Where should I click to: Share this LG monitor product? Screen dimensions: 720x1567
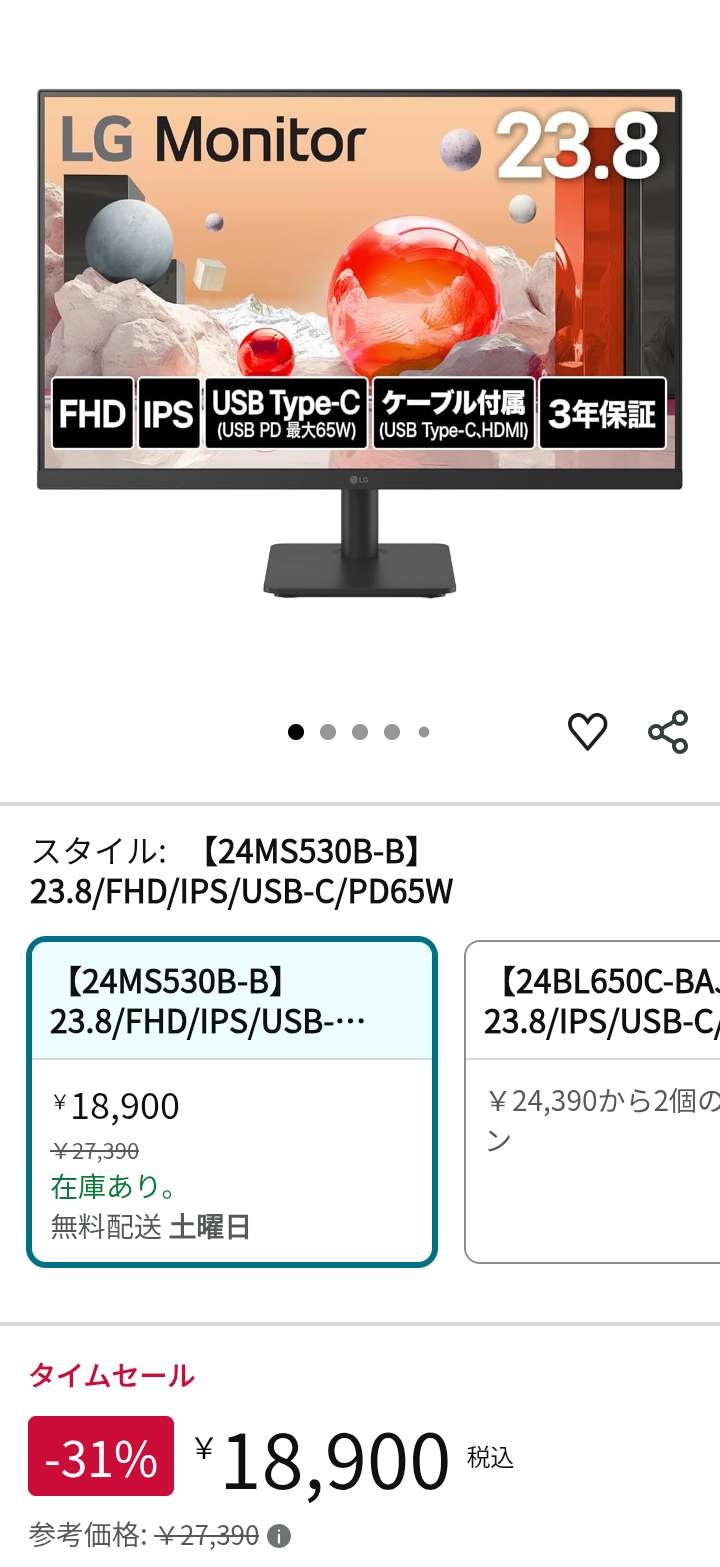tap(668, 732)
